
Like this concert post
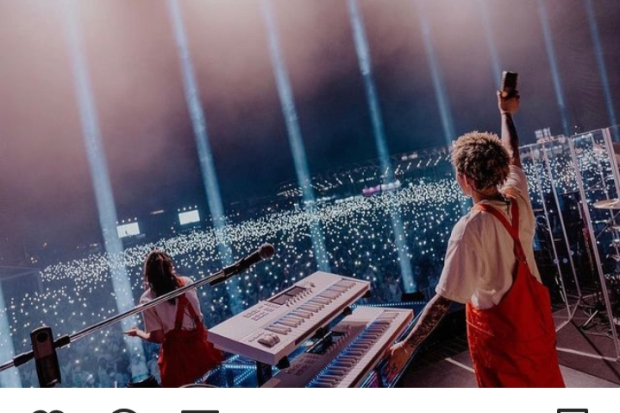point(47,410)
